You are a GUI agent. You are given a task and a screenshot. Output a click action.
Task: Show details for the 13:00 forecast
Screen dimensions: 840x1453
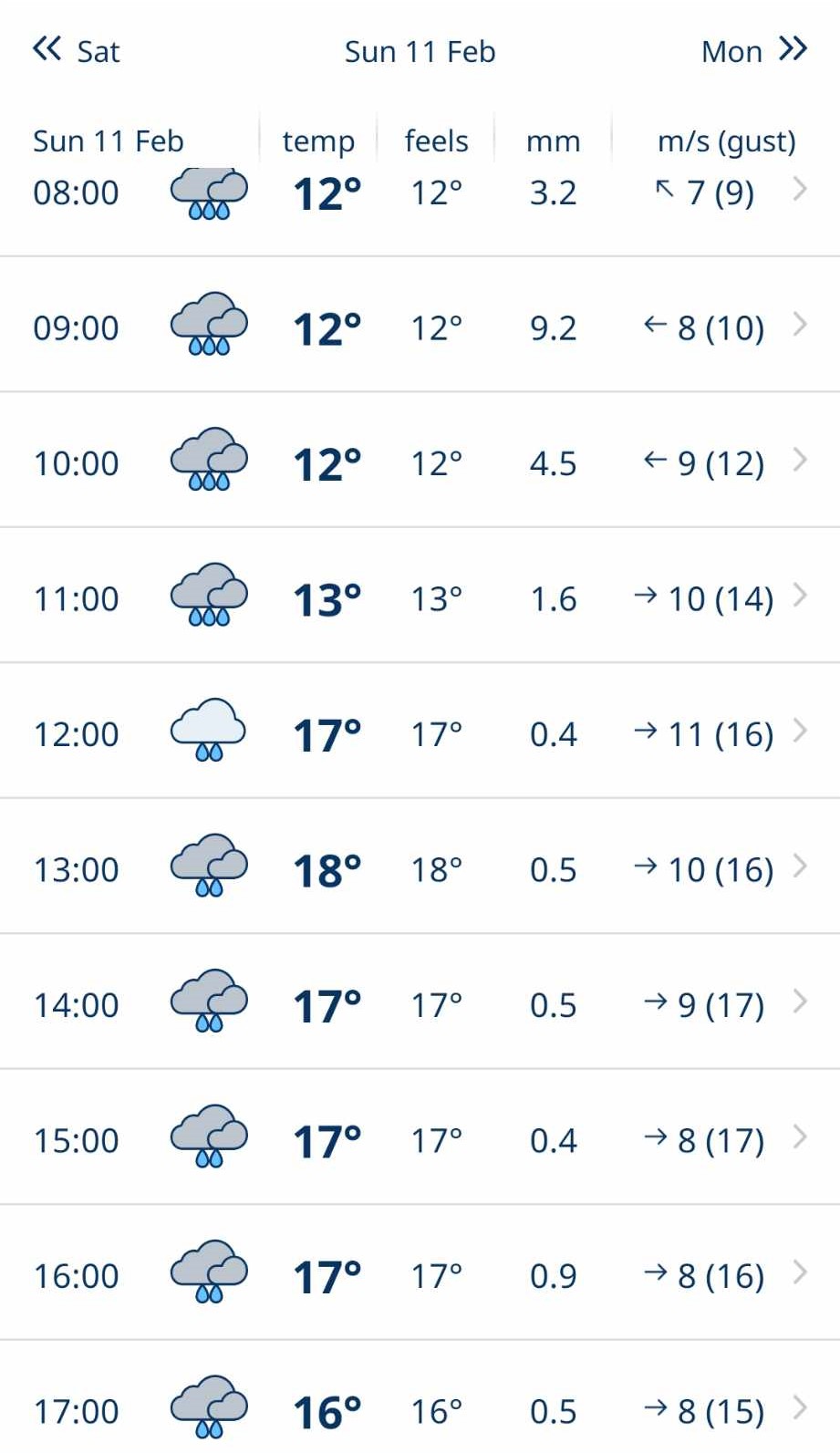coord(420,867)
